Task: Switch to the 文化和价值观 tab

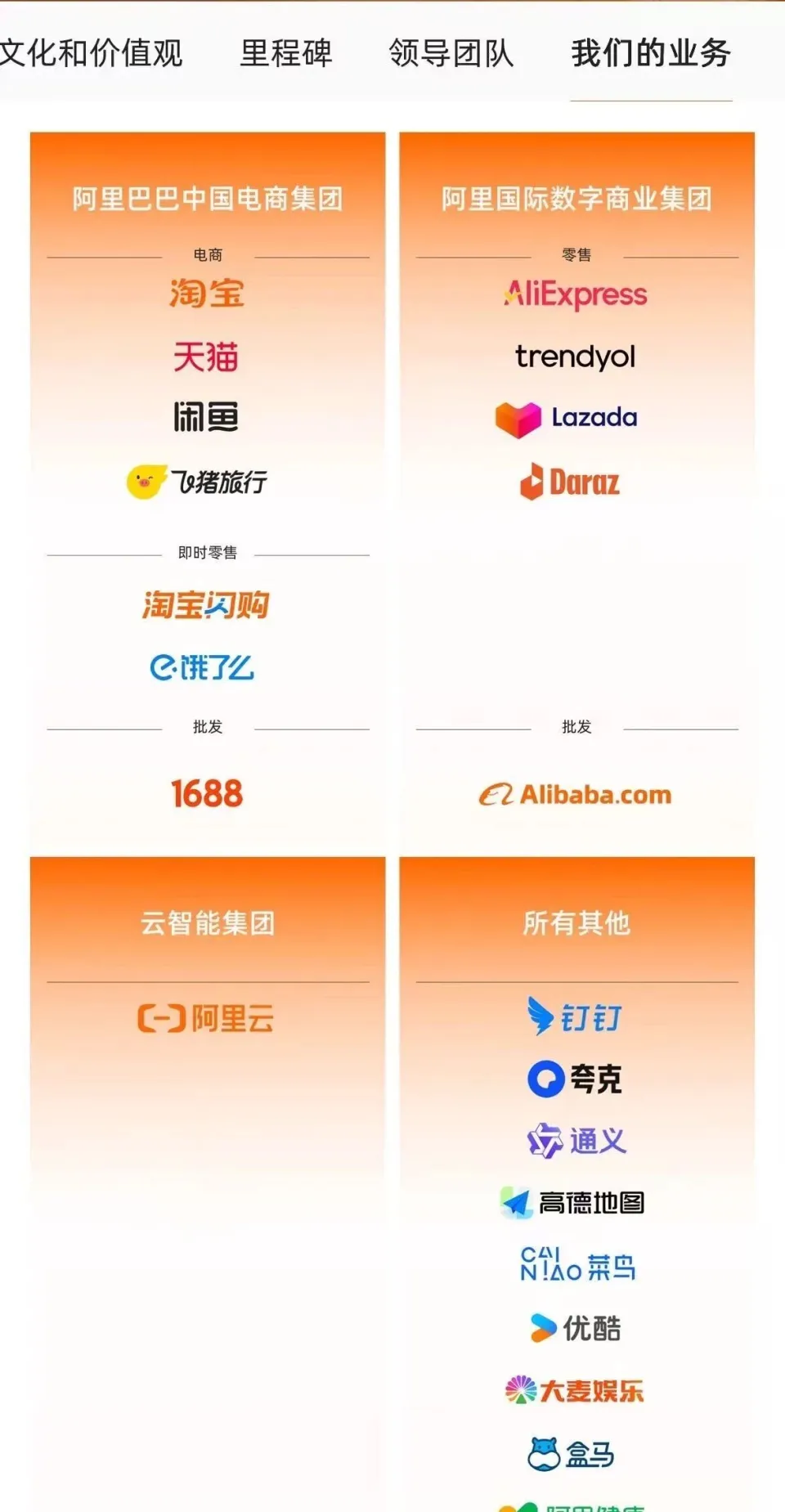Action: point(90,53)
